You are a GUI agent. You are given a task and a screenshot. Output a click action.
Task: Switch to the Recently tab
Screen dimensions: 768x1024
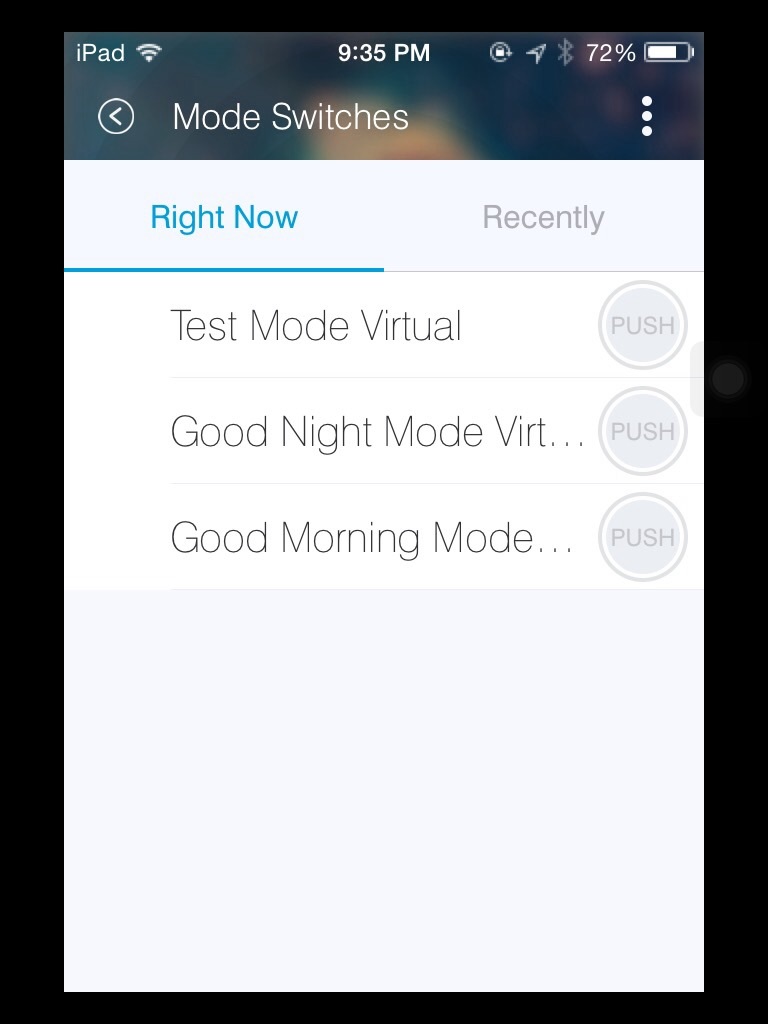click(543, 218)
